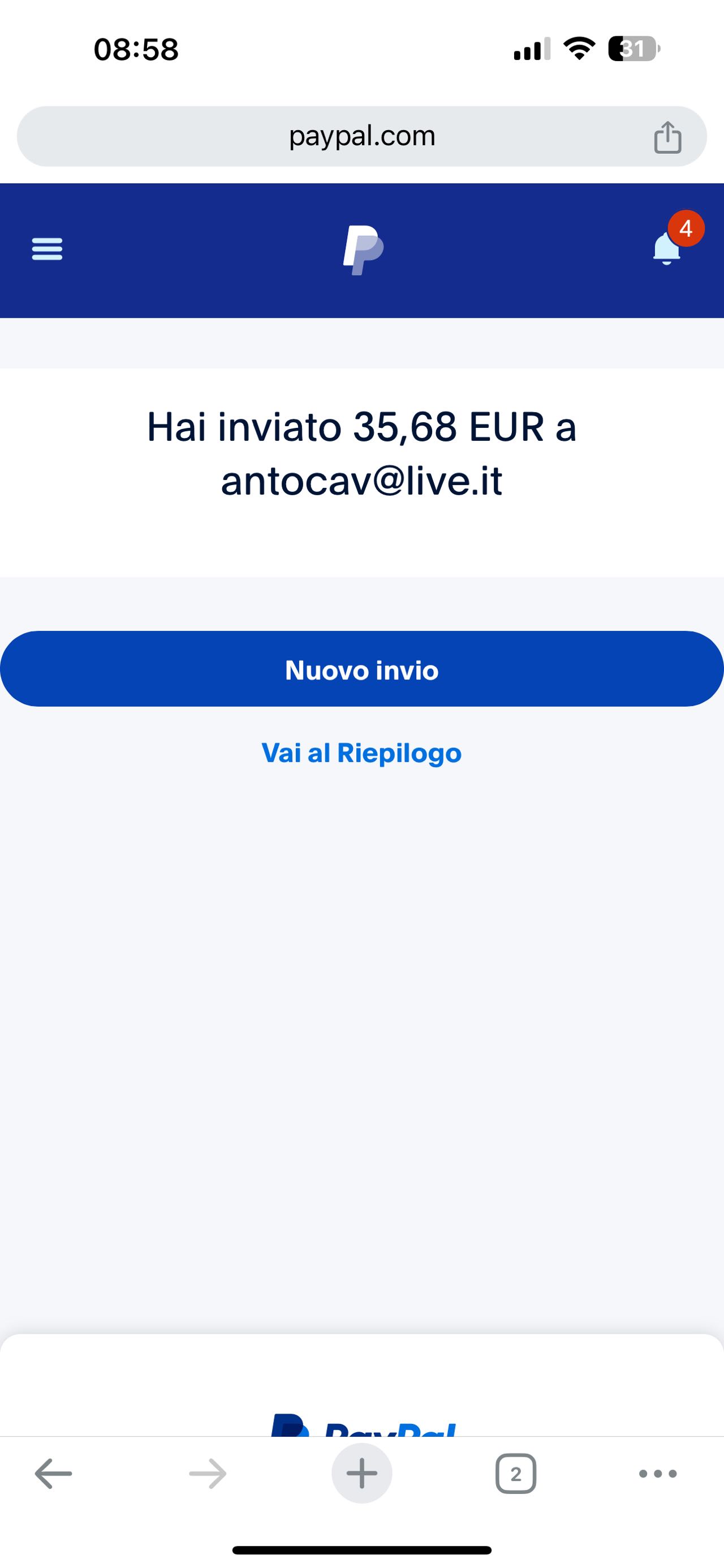Open the Vai al Riepilogo link
This screenshot has height=1568, width=724.
(x=361, y=753)
